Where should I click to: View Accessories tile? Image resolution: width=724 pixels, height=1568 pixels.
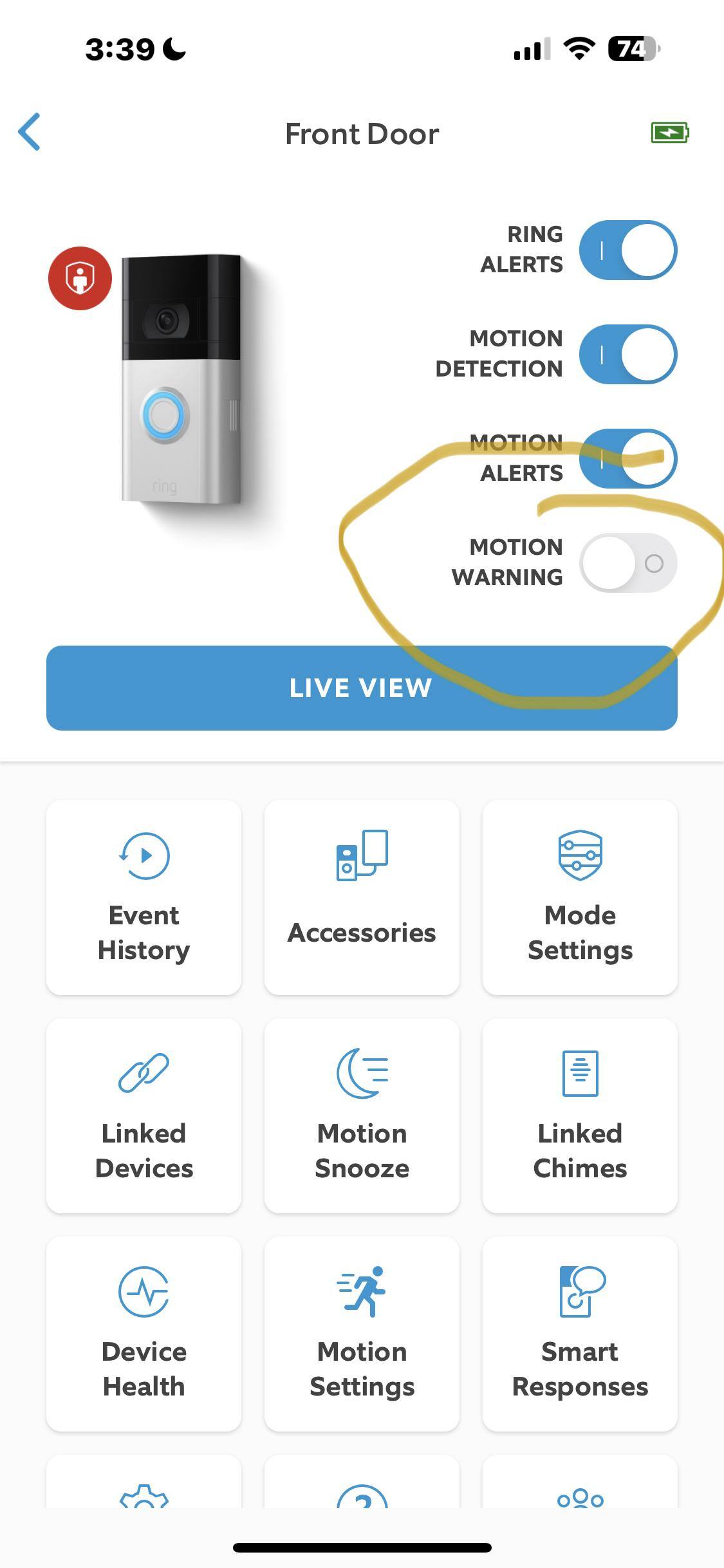[x=362, y=897]
